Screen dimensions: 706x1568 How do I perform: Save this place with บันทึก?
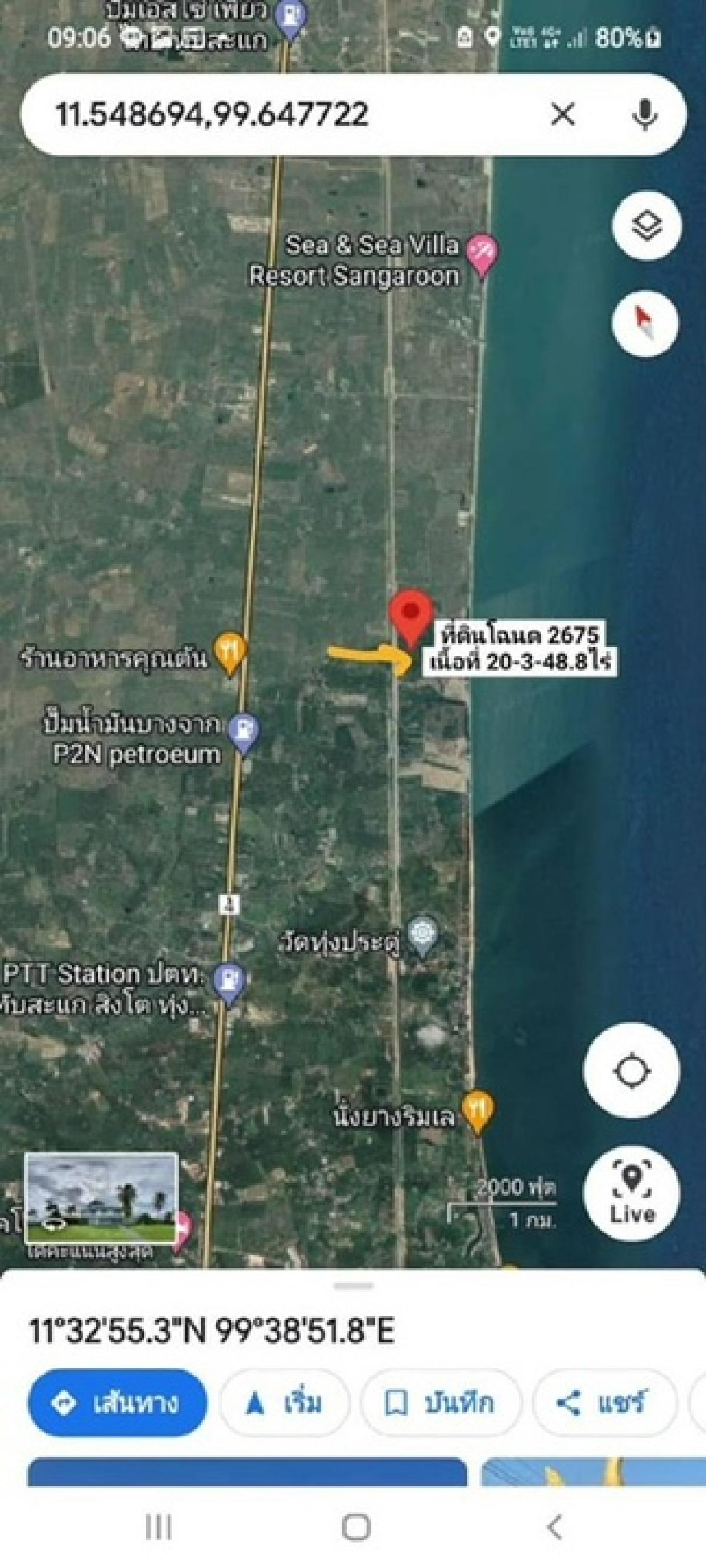click(441, 1403)
